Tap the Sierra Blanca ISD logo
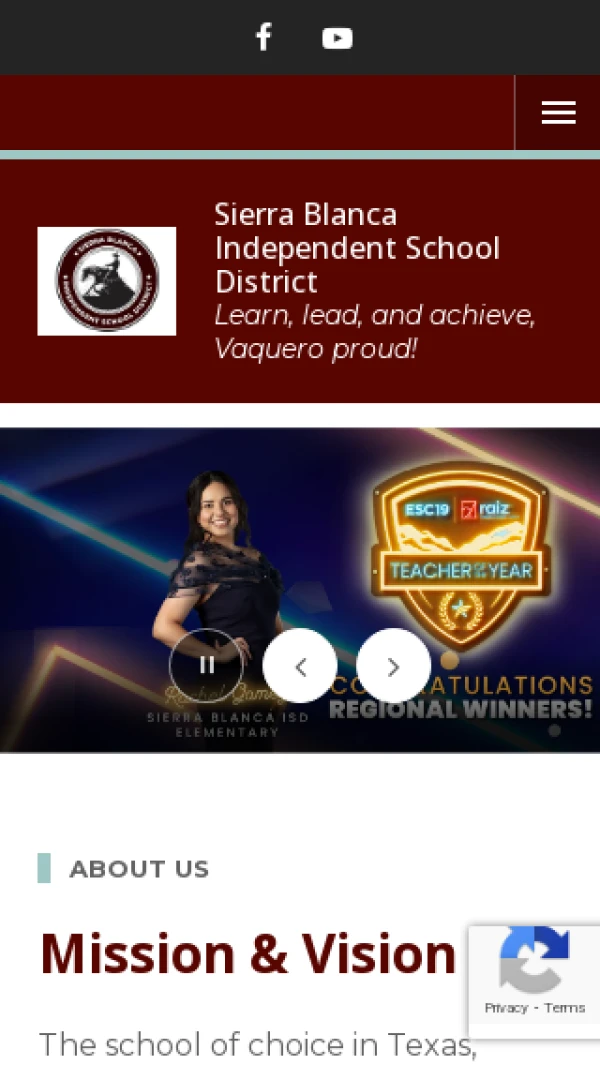600x1065 pixels. (107, 281)
